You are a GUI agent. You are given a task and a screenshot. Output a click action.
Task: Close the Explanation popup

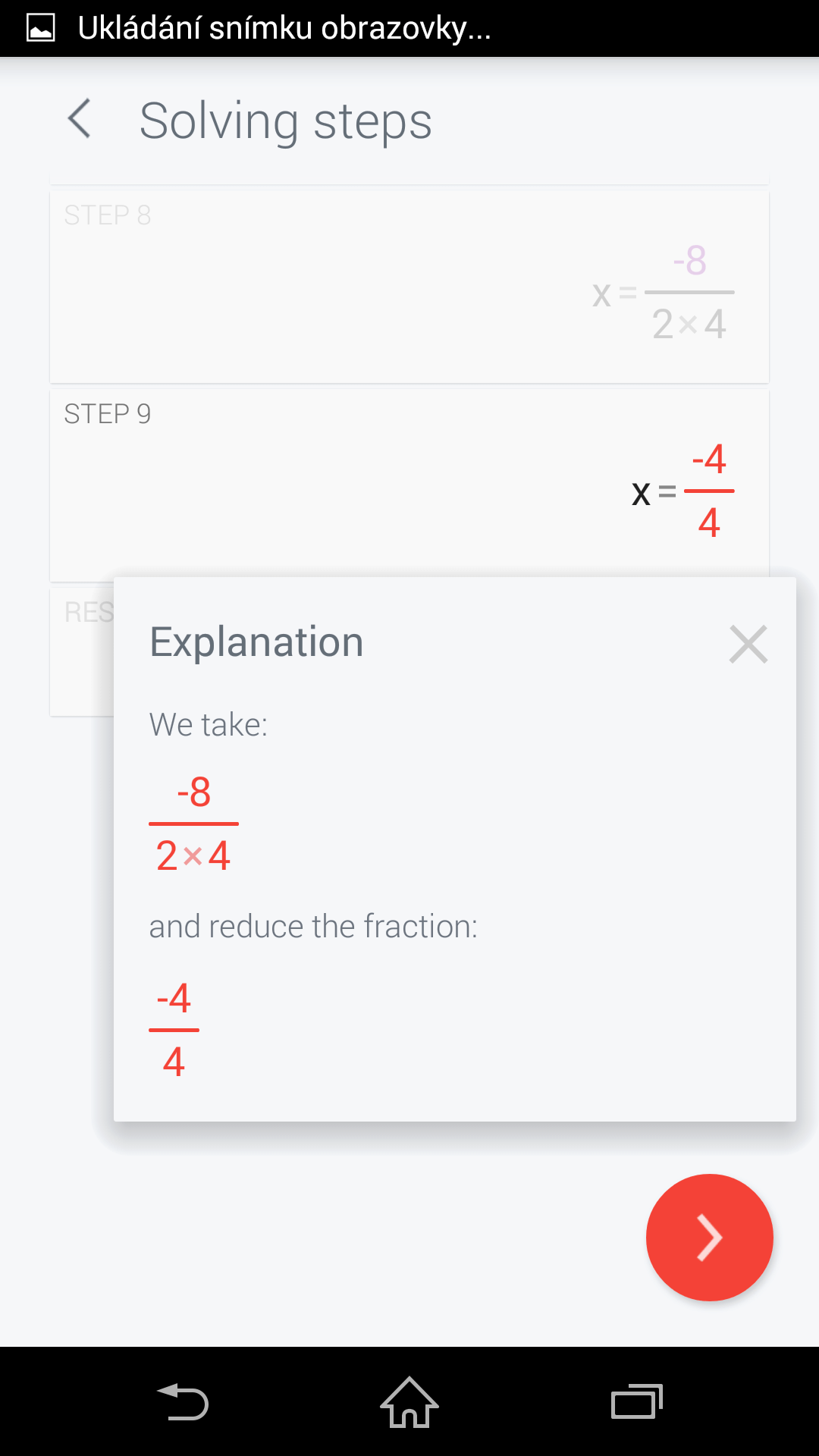pos(748,644)
